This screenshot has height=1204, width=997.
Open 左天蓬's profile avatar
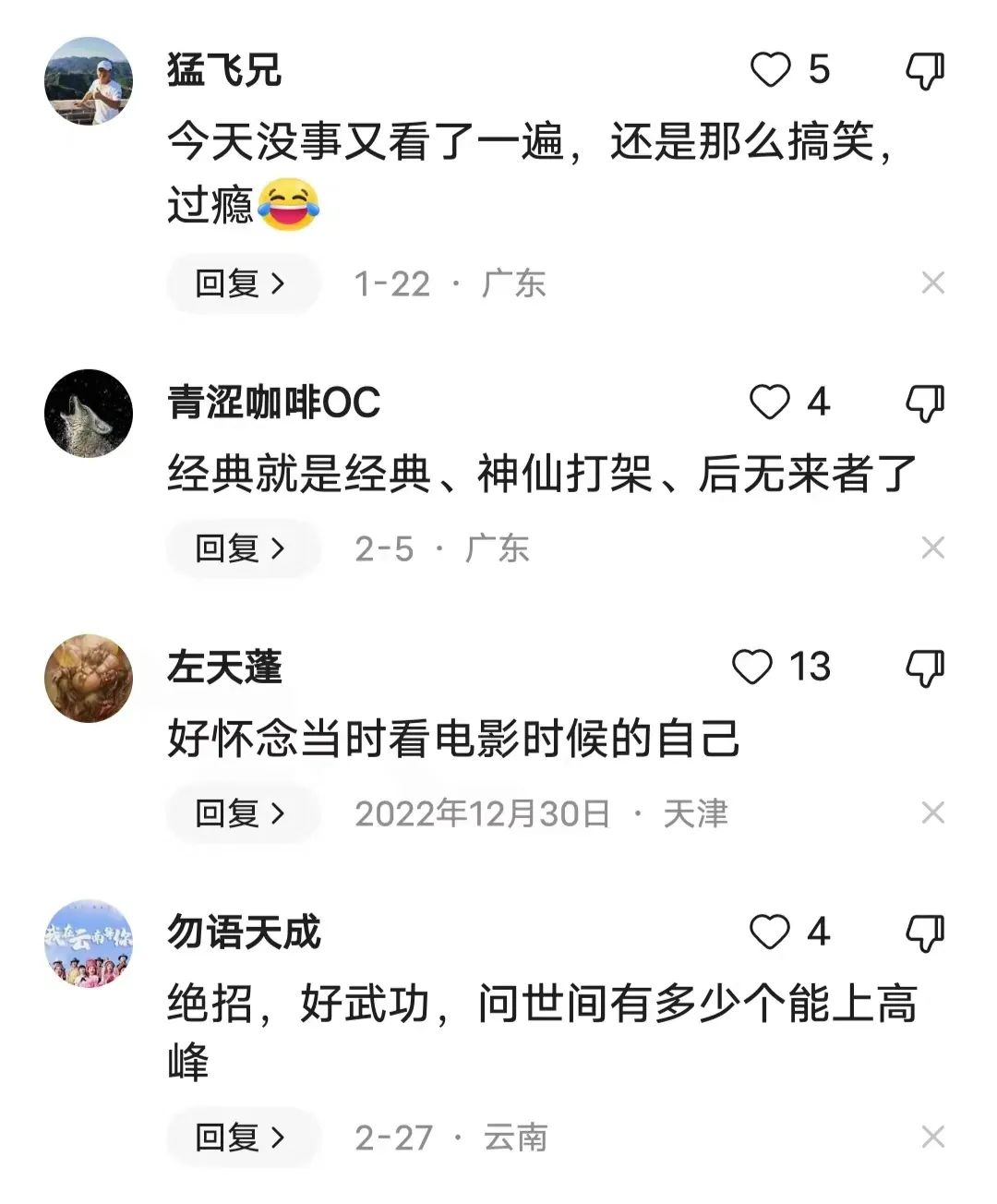89,679
